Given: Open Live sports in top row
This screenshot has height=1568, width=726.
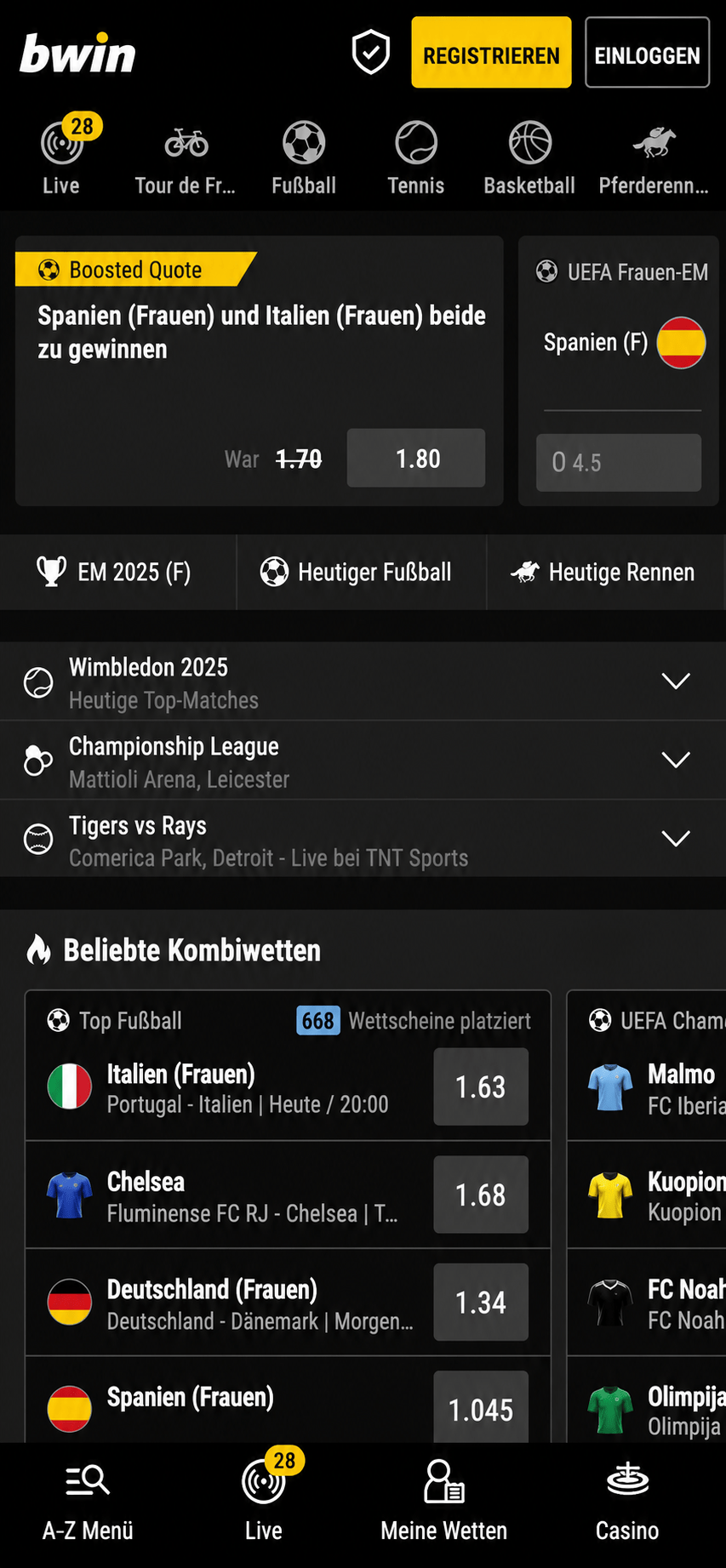Looking at the screenshot, I should click(62, 157).
